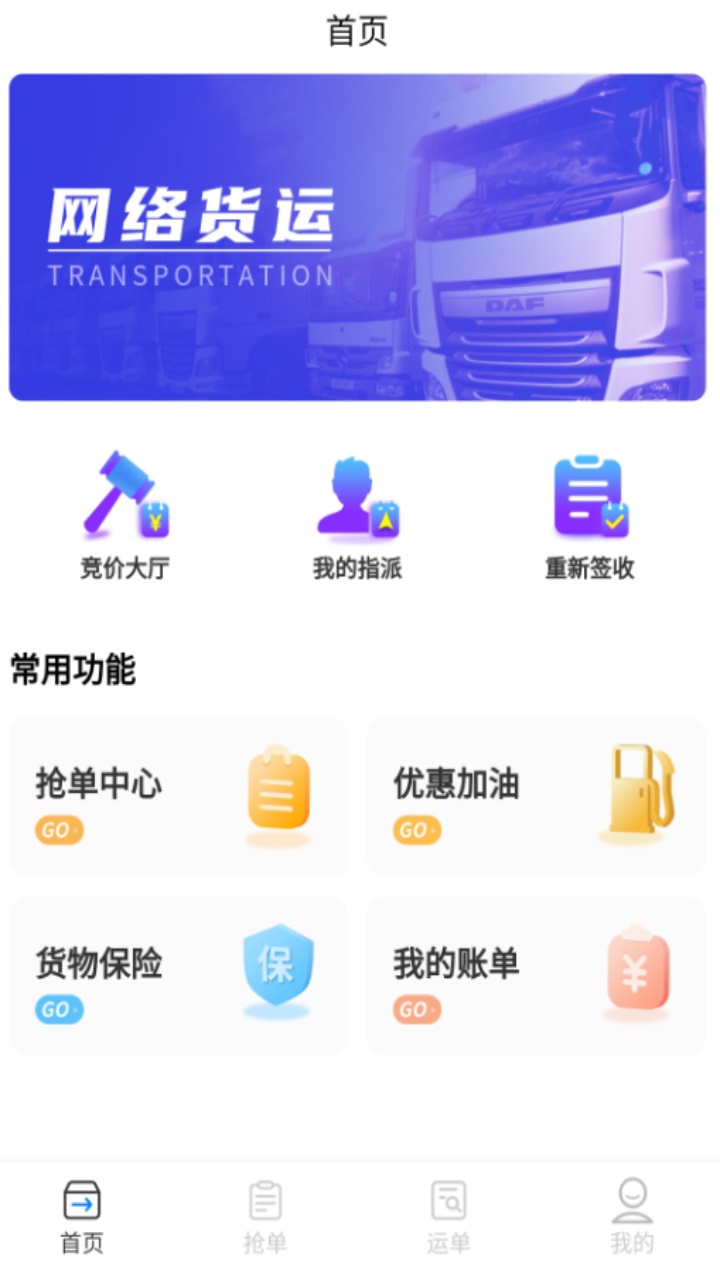Open the 网络货运 banner
This screenshot has height=1280, width=720.
[x=358, y=238]
